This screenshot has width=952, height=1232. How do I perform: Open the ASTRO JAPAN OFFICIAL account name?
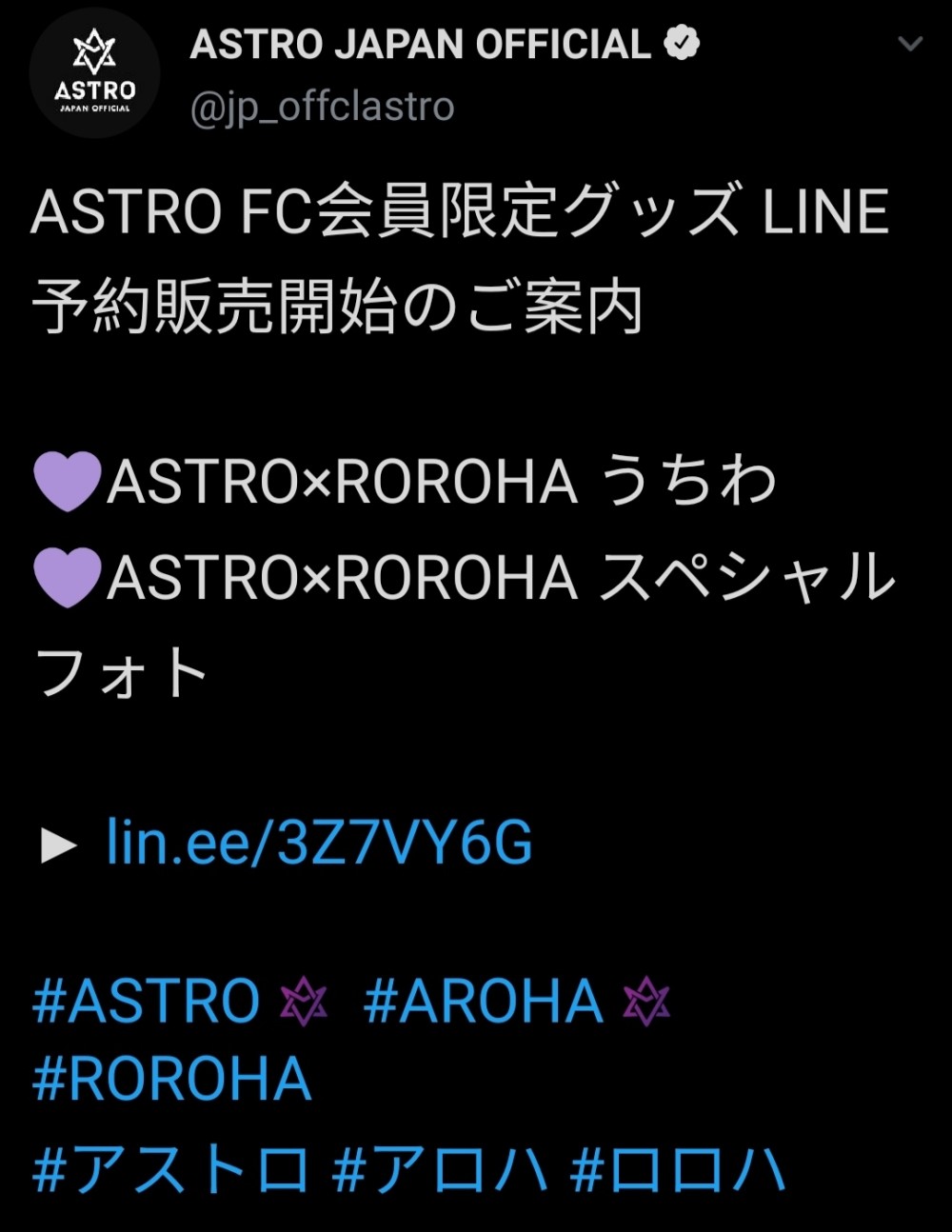tap(420, 44)
